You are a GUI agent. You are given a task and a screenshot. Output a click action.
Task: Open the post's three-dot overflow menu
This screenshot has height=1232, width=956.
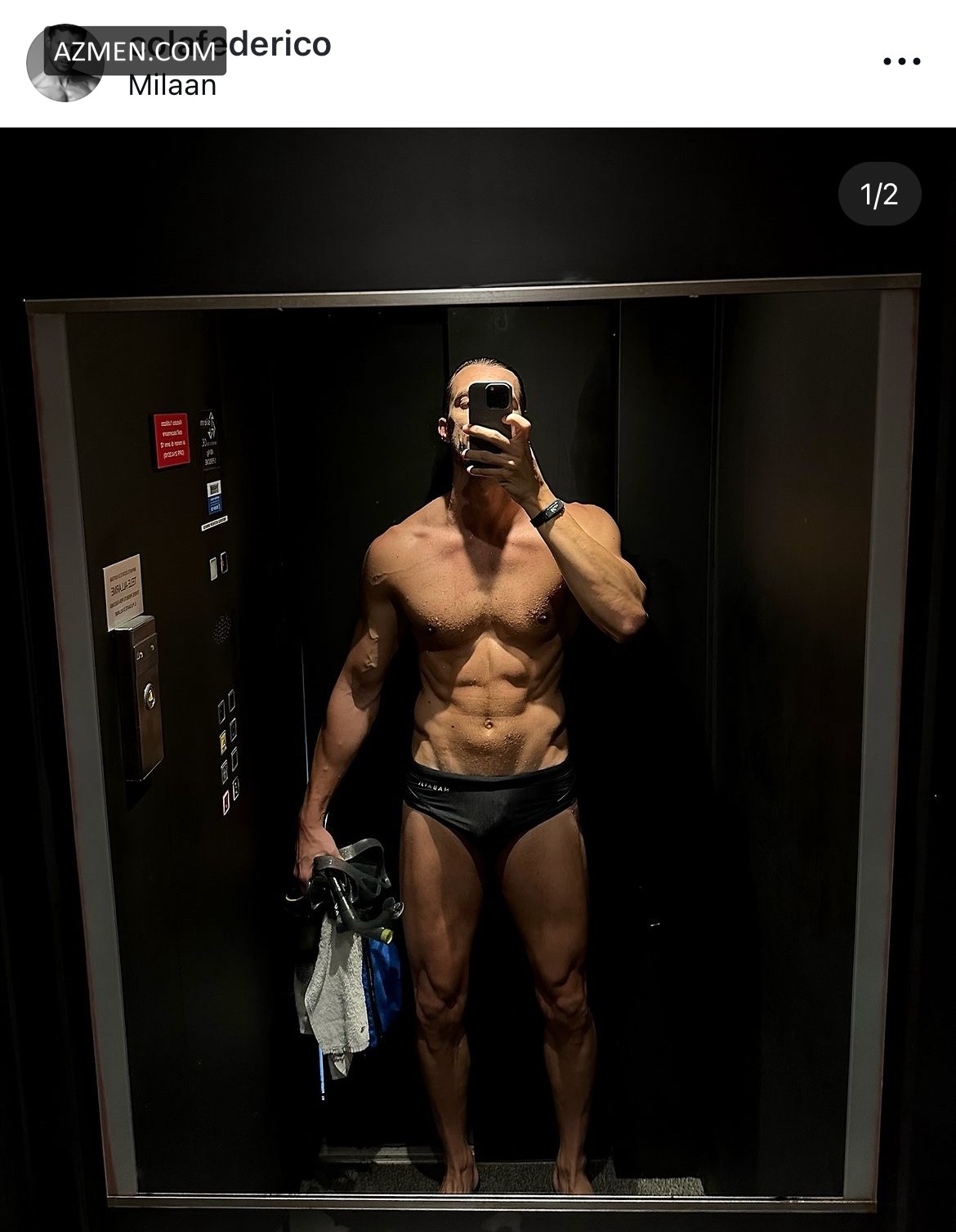coord(902,61)
